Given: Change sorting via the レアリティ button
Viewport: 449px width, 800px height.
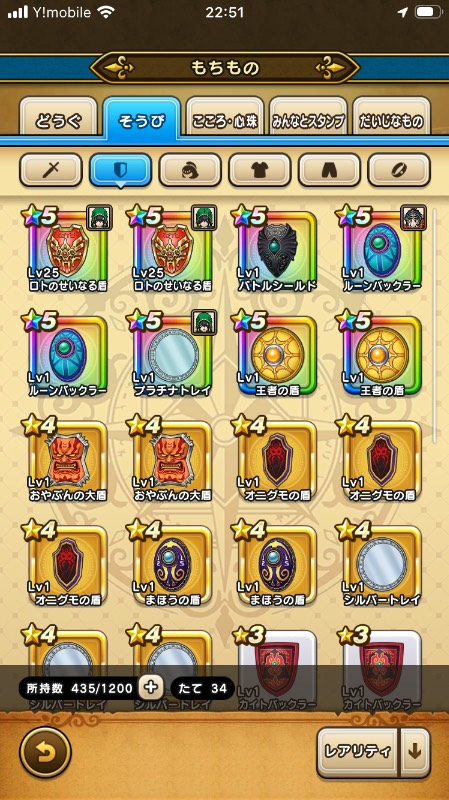Looking at the screenshot, I should pos(357,752).
